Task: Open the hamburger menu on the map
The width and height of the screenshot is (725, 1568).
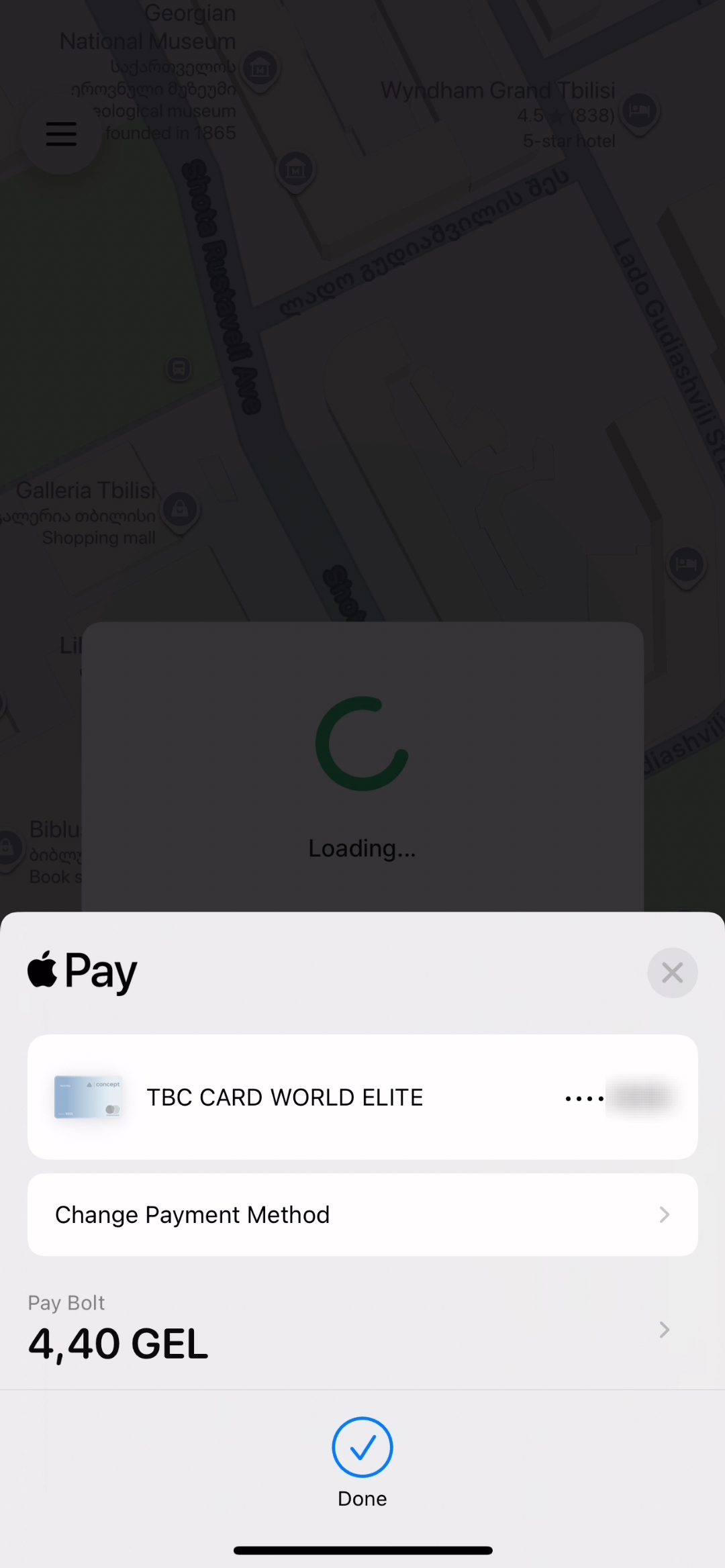Action: 61,134
